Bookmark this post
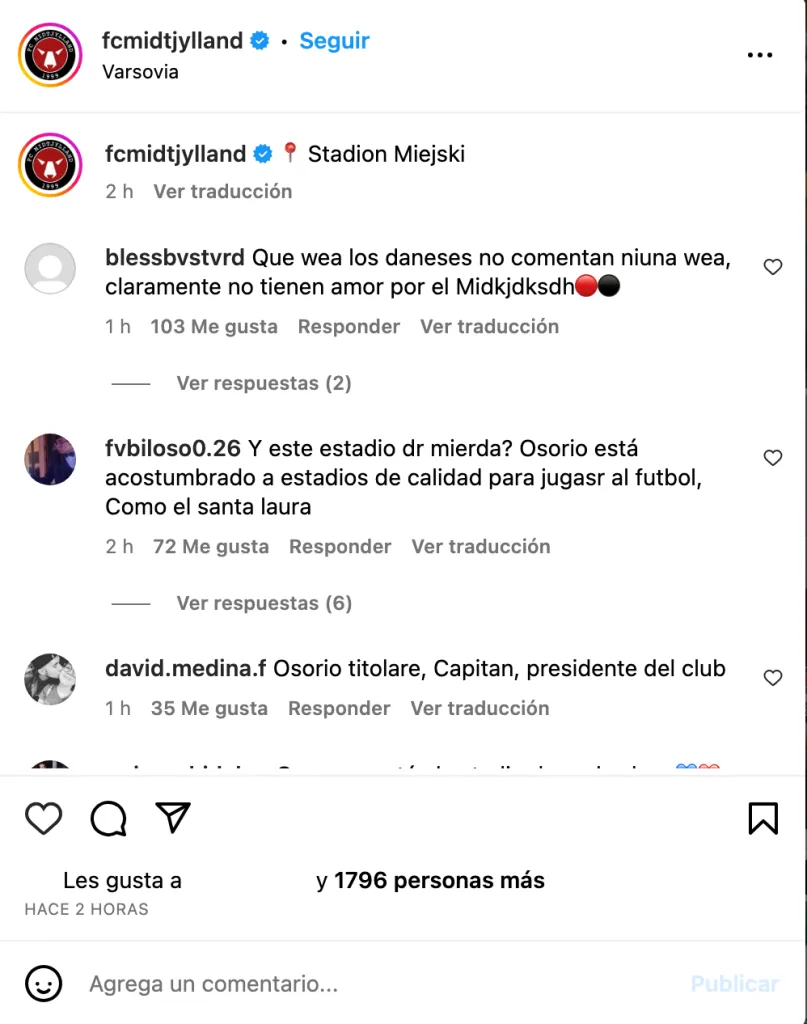 [762, 819]
